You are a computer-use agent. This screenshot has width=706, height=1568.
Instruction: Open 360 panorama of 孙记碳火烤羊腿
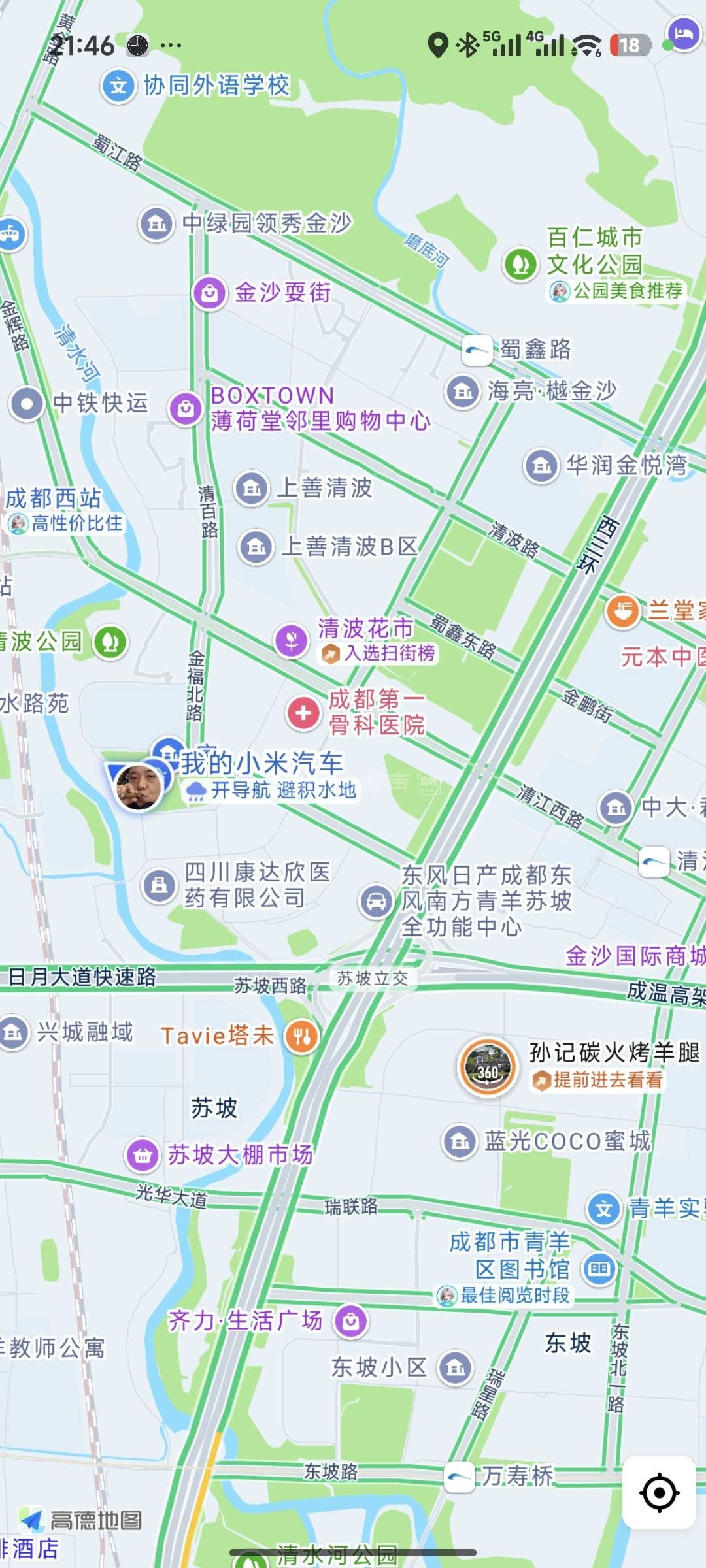[x=488, y=1067]
